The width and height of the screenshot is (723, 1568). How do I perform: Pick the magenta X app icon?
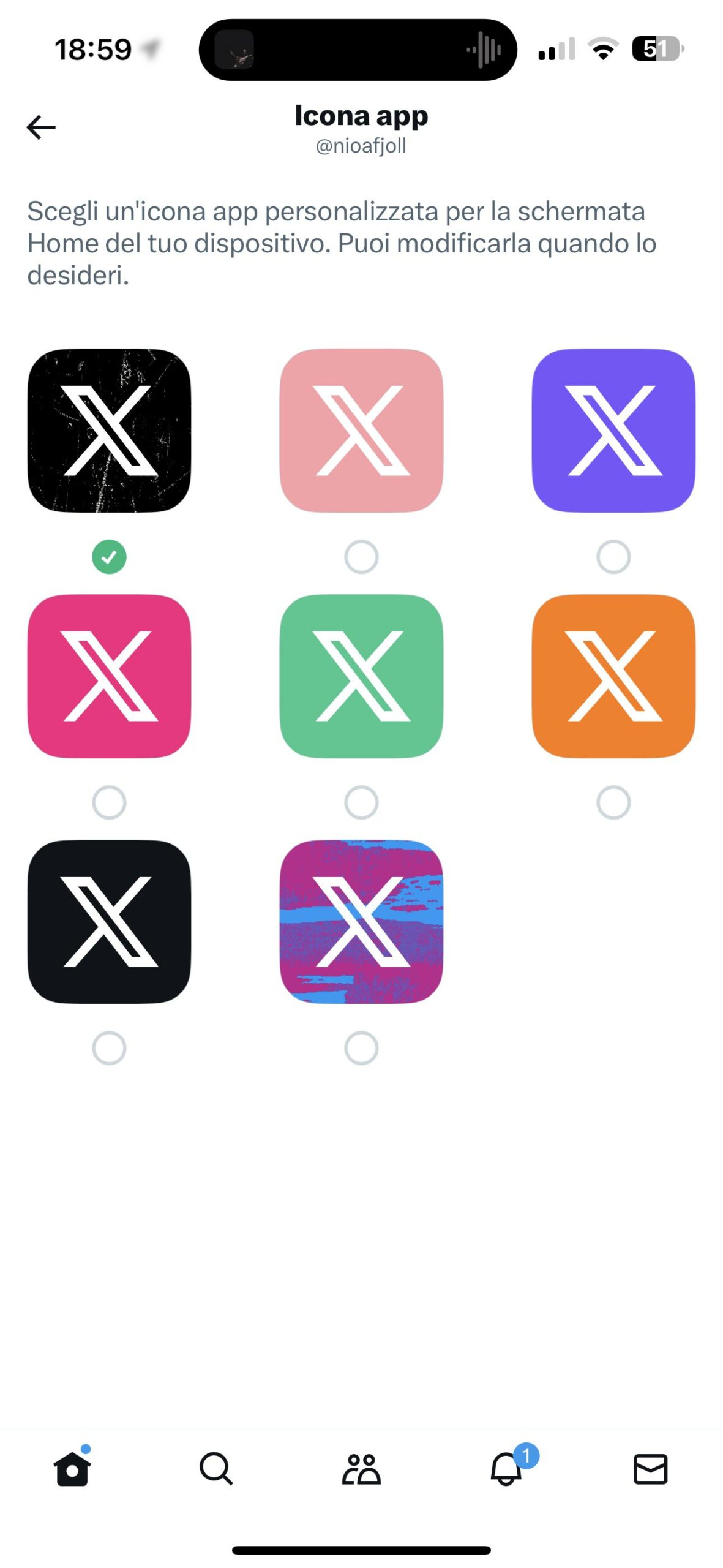(109, 676)
